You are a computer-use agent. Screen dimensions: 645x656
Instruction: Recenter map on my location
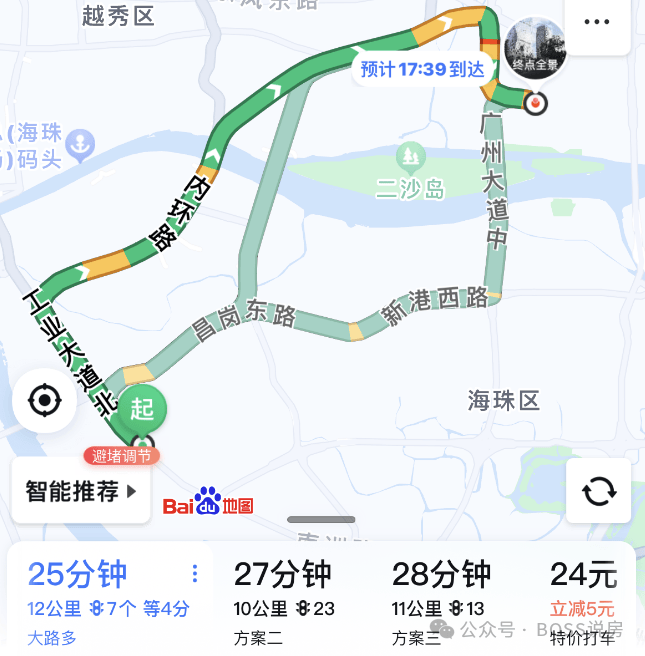45,402
